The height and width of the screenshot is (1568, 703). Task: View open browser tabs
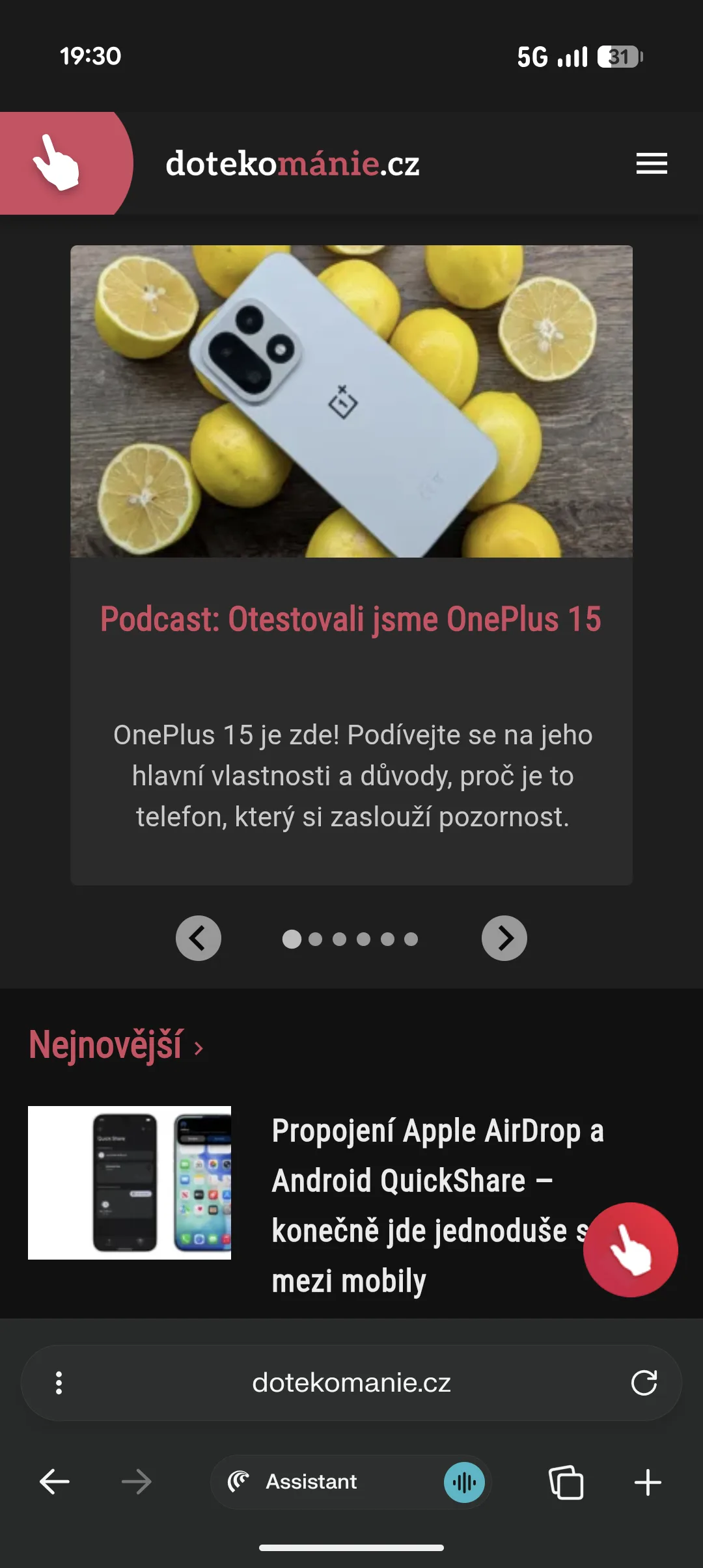click(x=566, y=1482)
